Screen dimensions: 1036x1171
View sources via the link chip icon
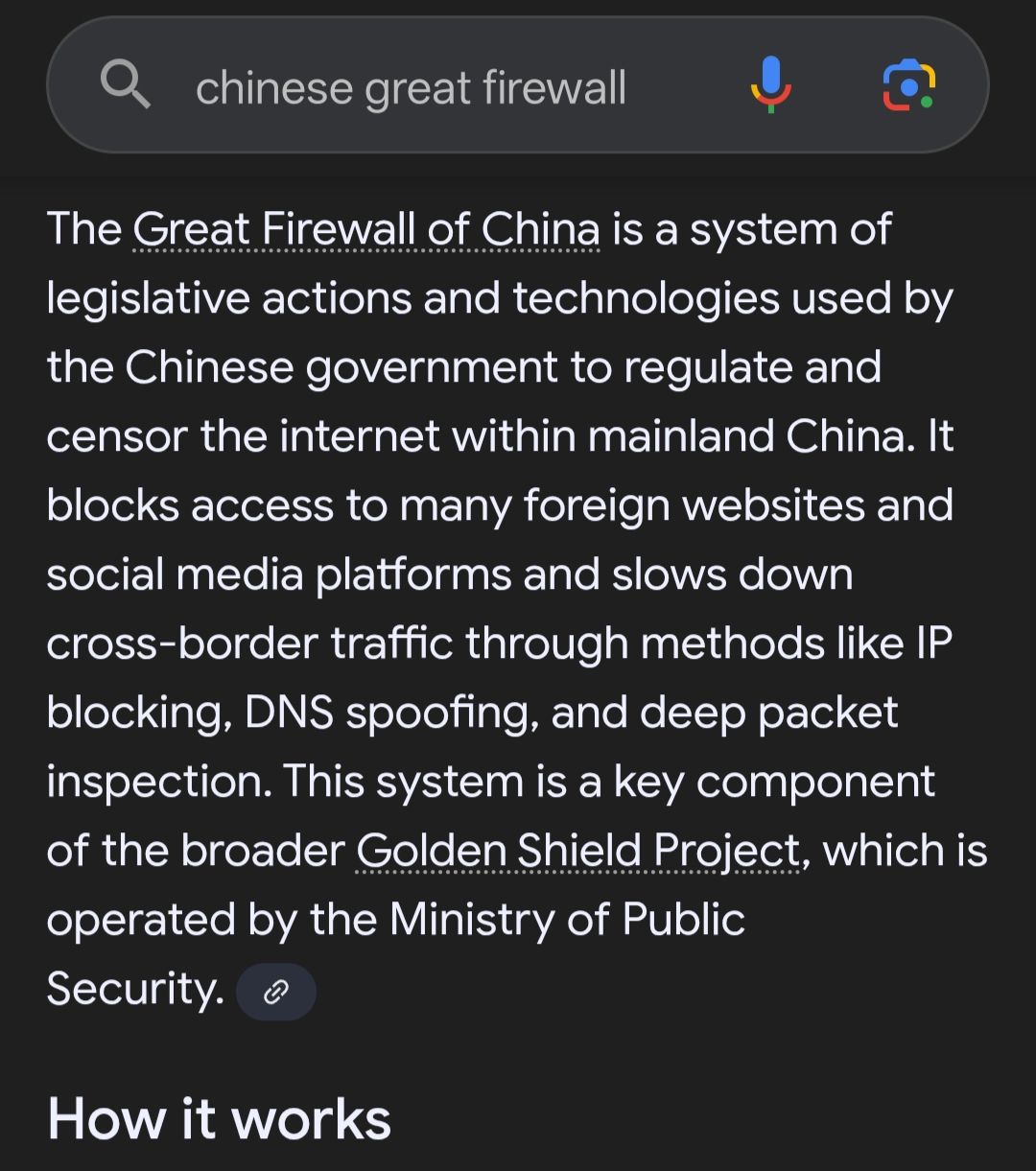point(275,991)
